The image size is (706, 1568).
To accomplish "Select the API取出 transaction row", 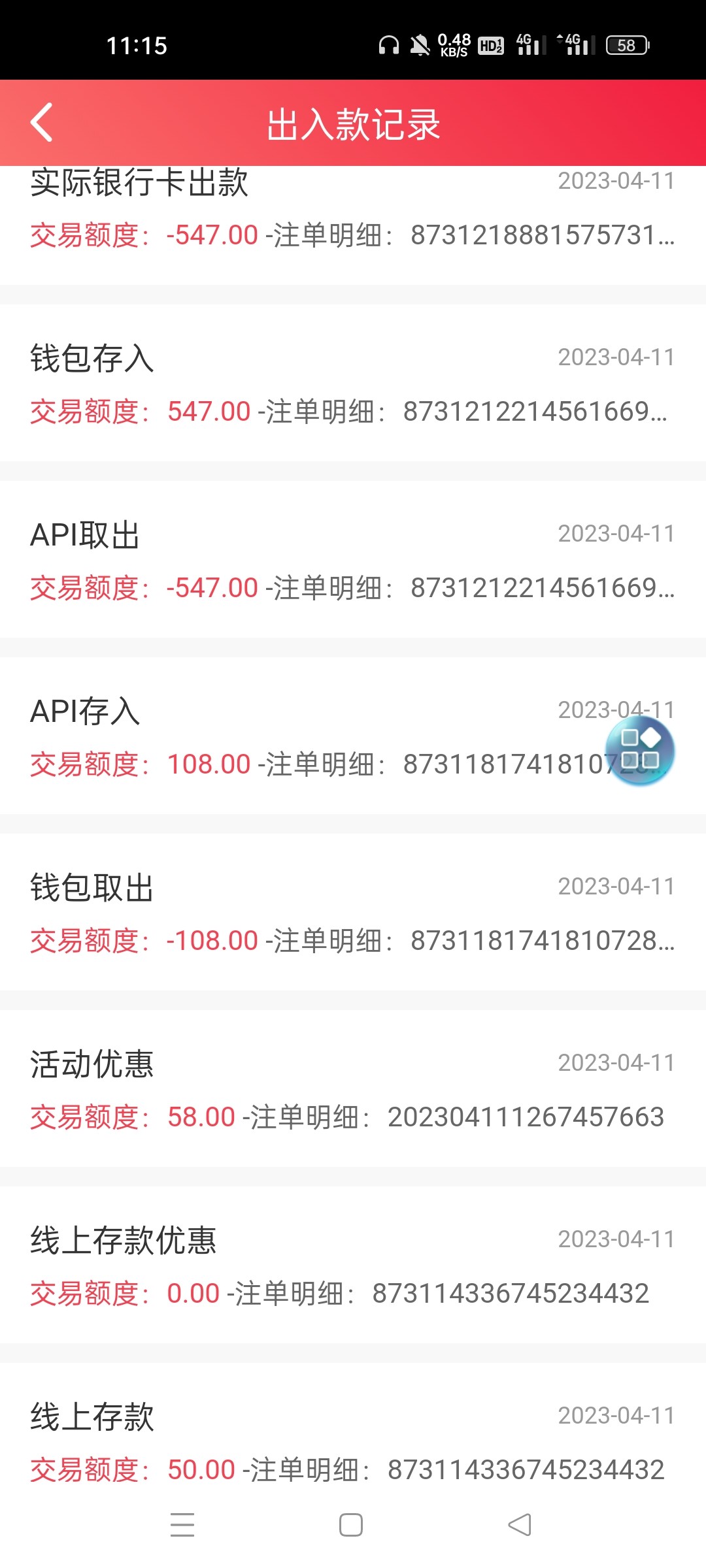I will click(x=353, y=561).
